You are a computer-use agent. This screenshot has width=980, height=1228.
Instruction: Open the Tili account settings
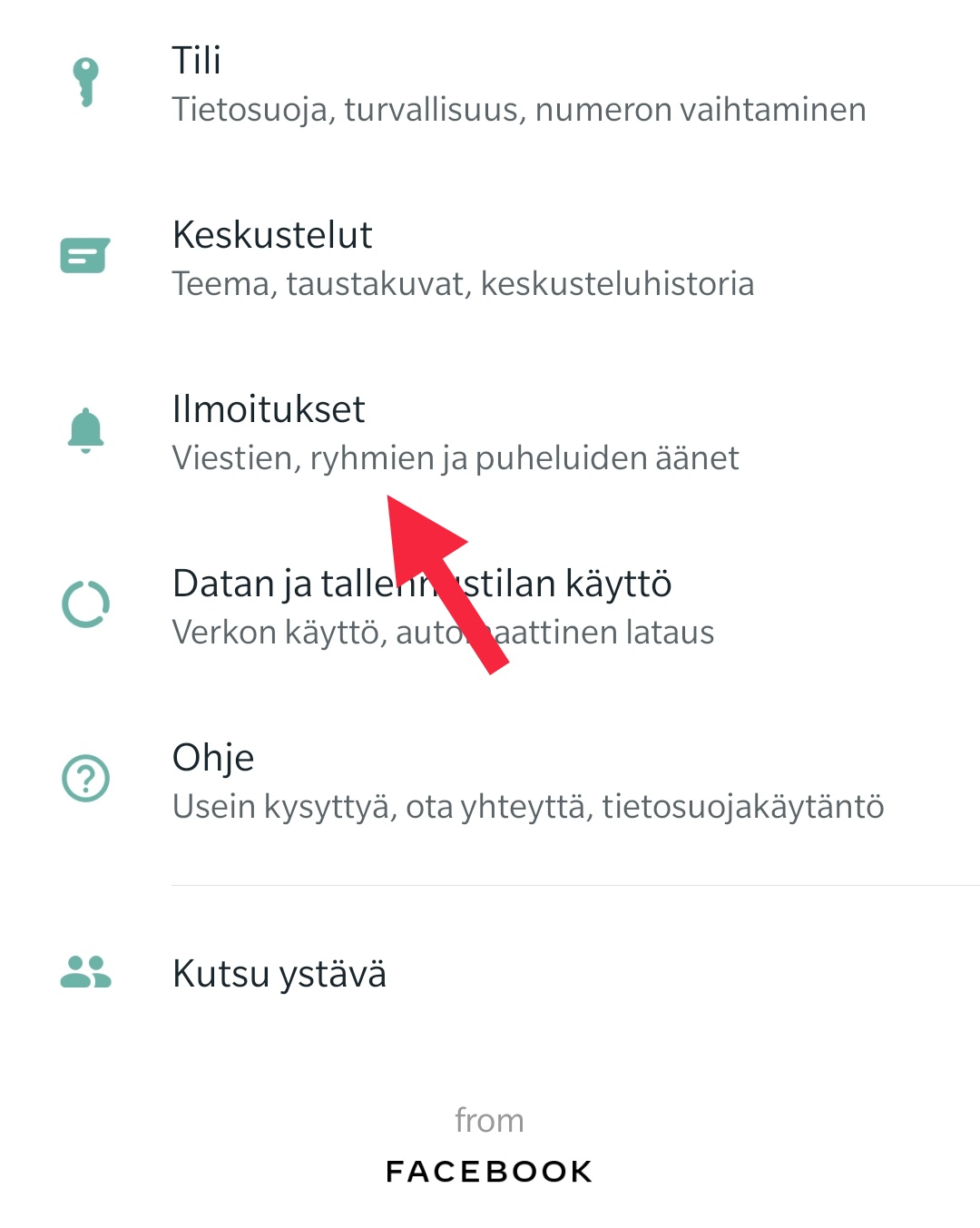click(x=490, y=84)
